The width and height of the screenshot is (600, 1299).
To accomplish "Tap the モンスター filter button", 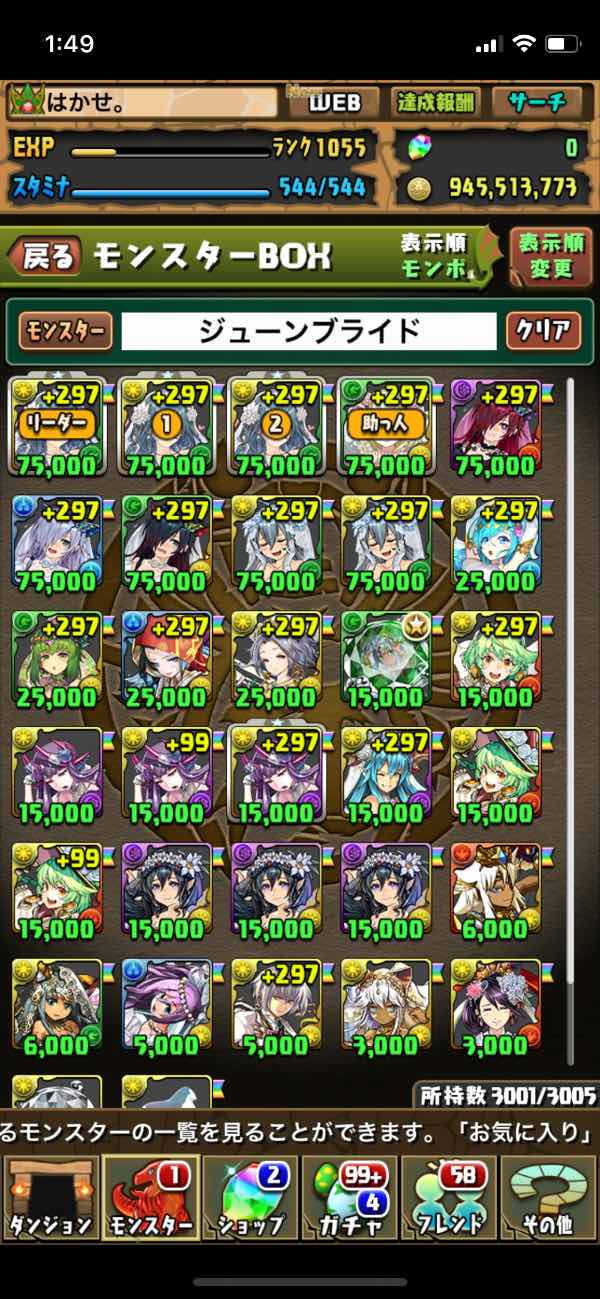I will [65, 331].
